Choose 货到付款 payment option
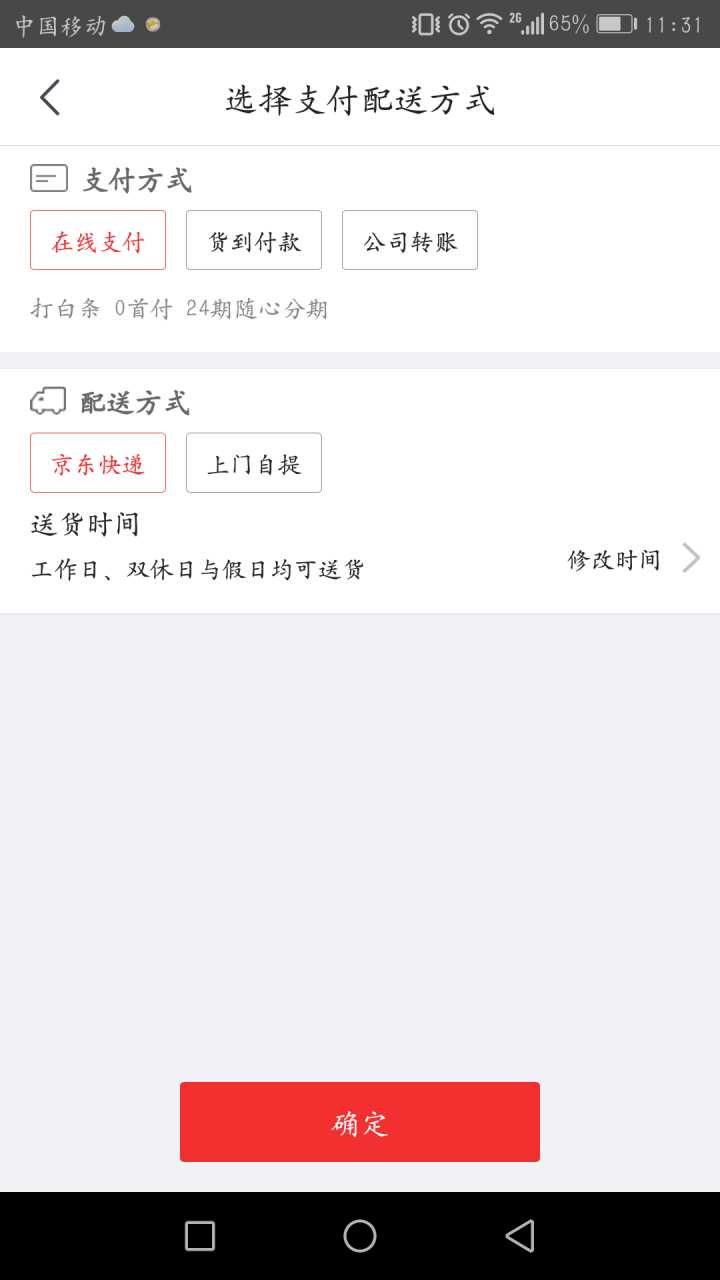This screenshot has height=1280, width=720. [x=254, y=240]
